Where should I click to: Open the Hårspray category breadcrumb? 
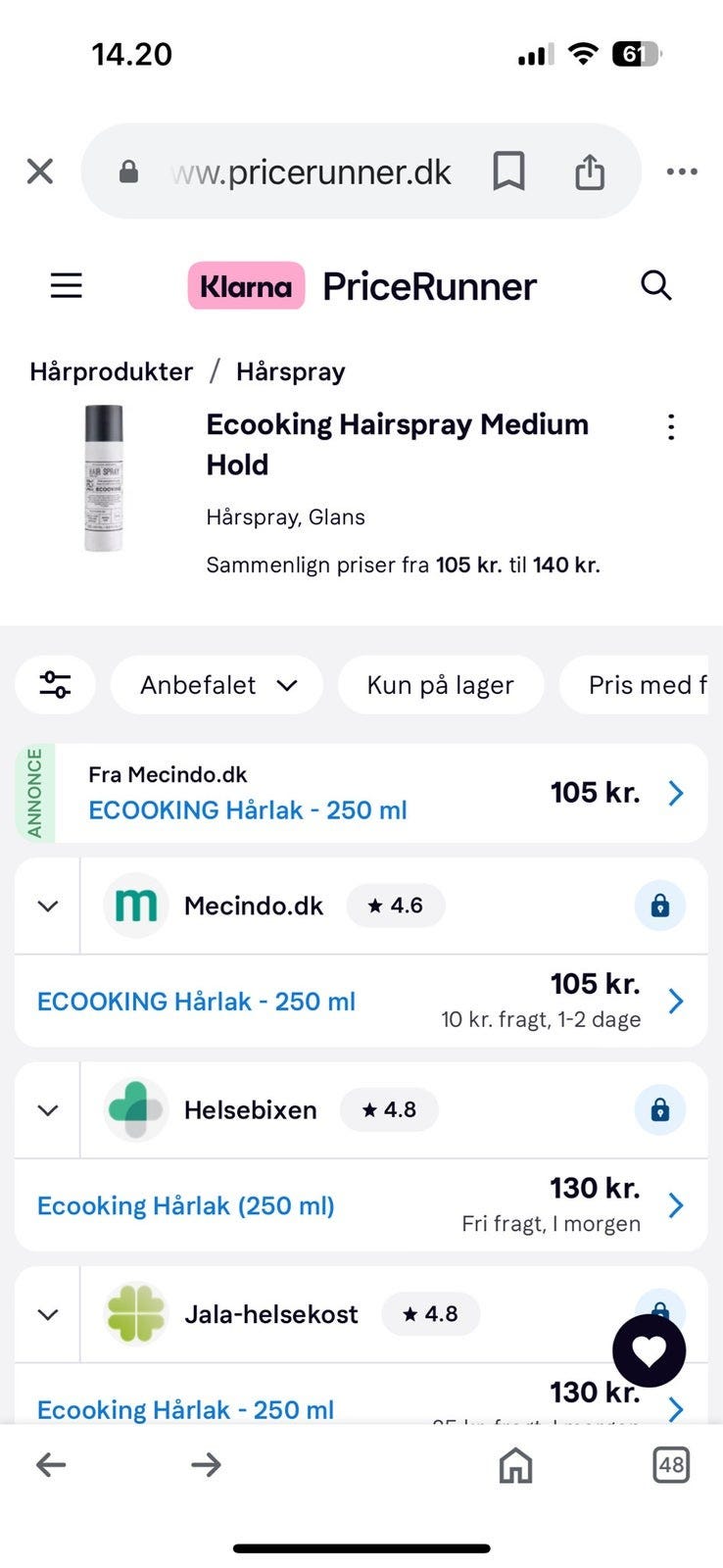pyautogui.click(x=290, y=371)
